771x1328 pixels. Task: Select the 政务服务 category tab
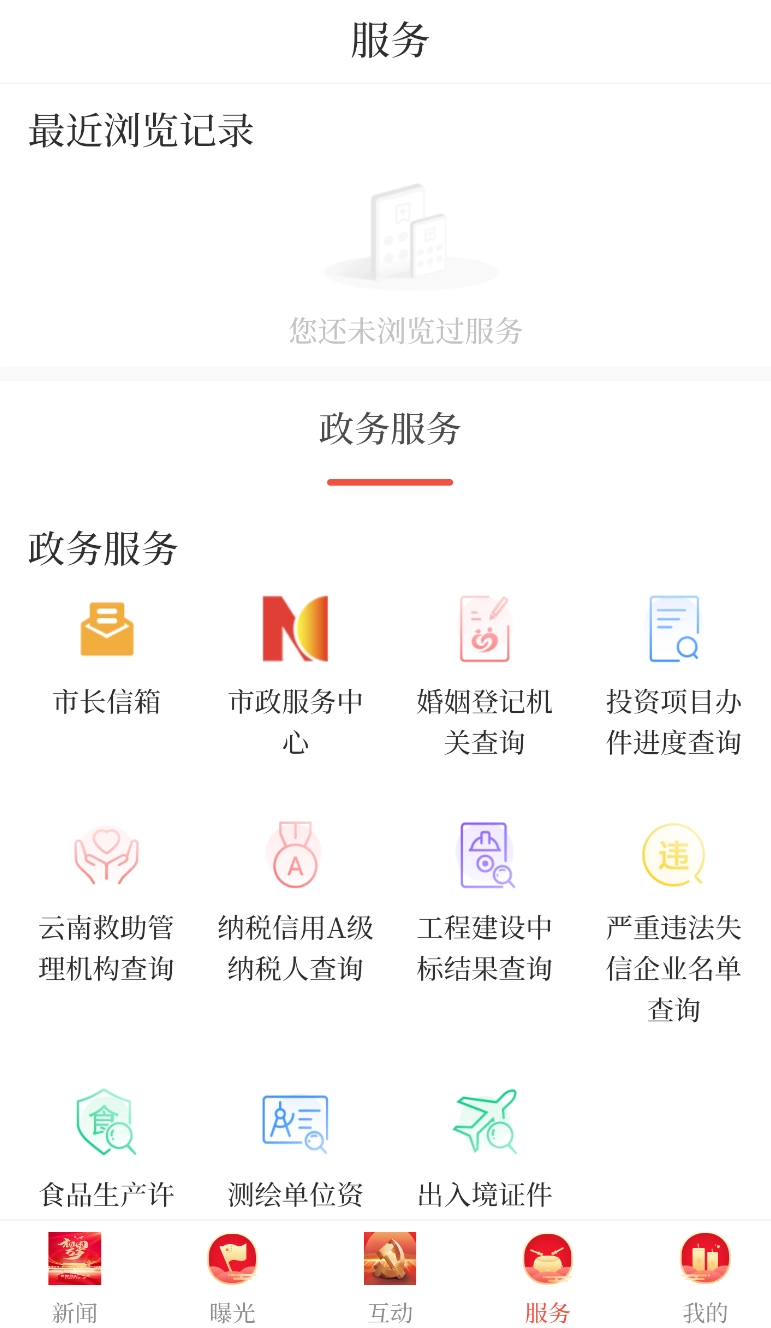[389, 431]
